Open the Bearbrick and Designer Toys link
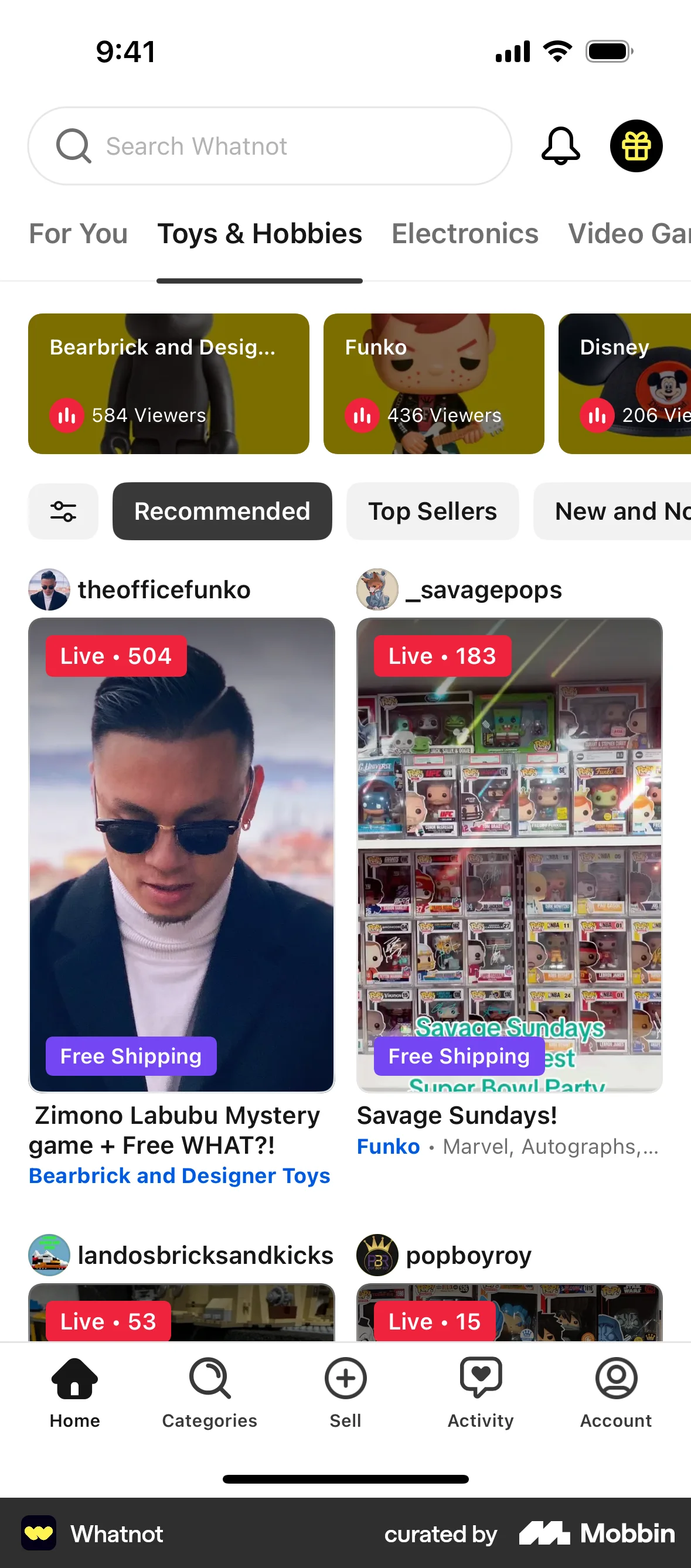 click(179, 1176)
